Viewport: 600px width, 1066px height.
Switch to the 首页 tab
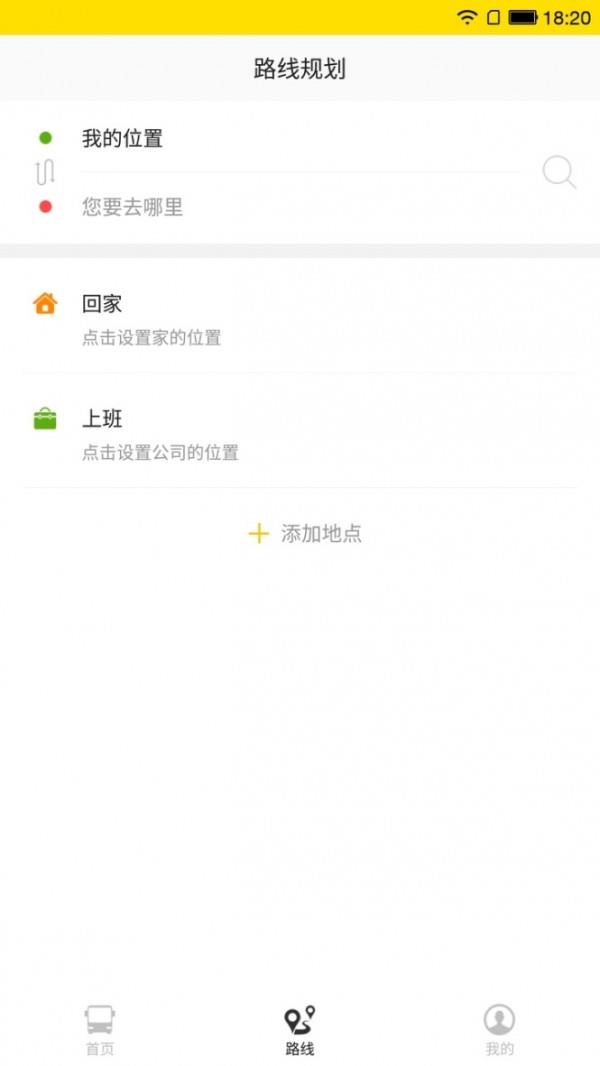pos(100,1031)
